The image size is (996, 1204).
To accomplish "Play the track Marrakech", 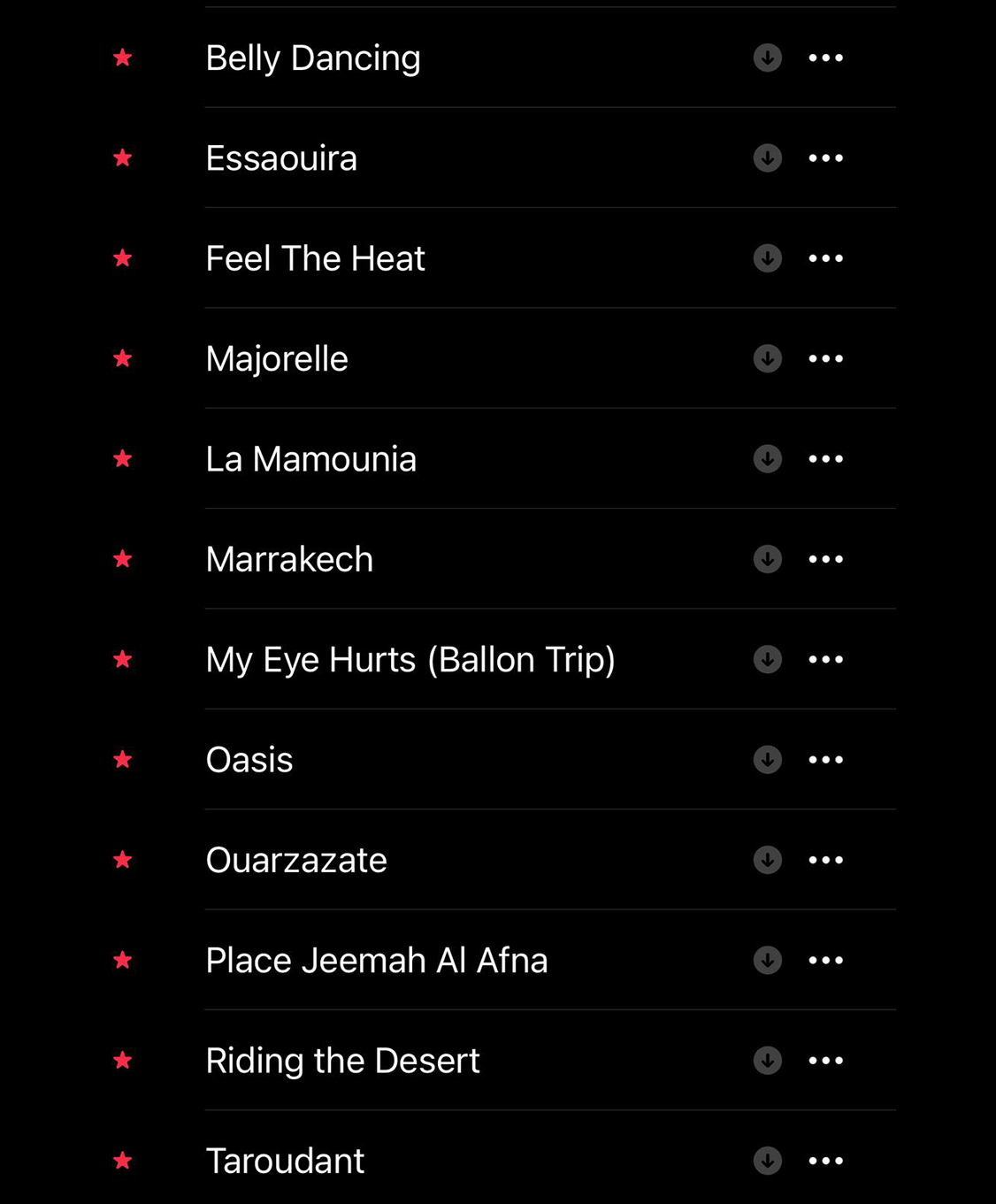I will tap(288, 560).
